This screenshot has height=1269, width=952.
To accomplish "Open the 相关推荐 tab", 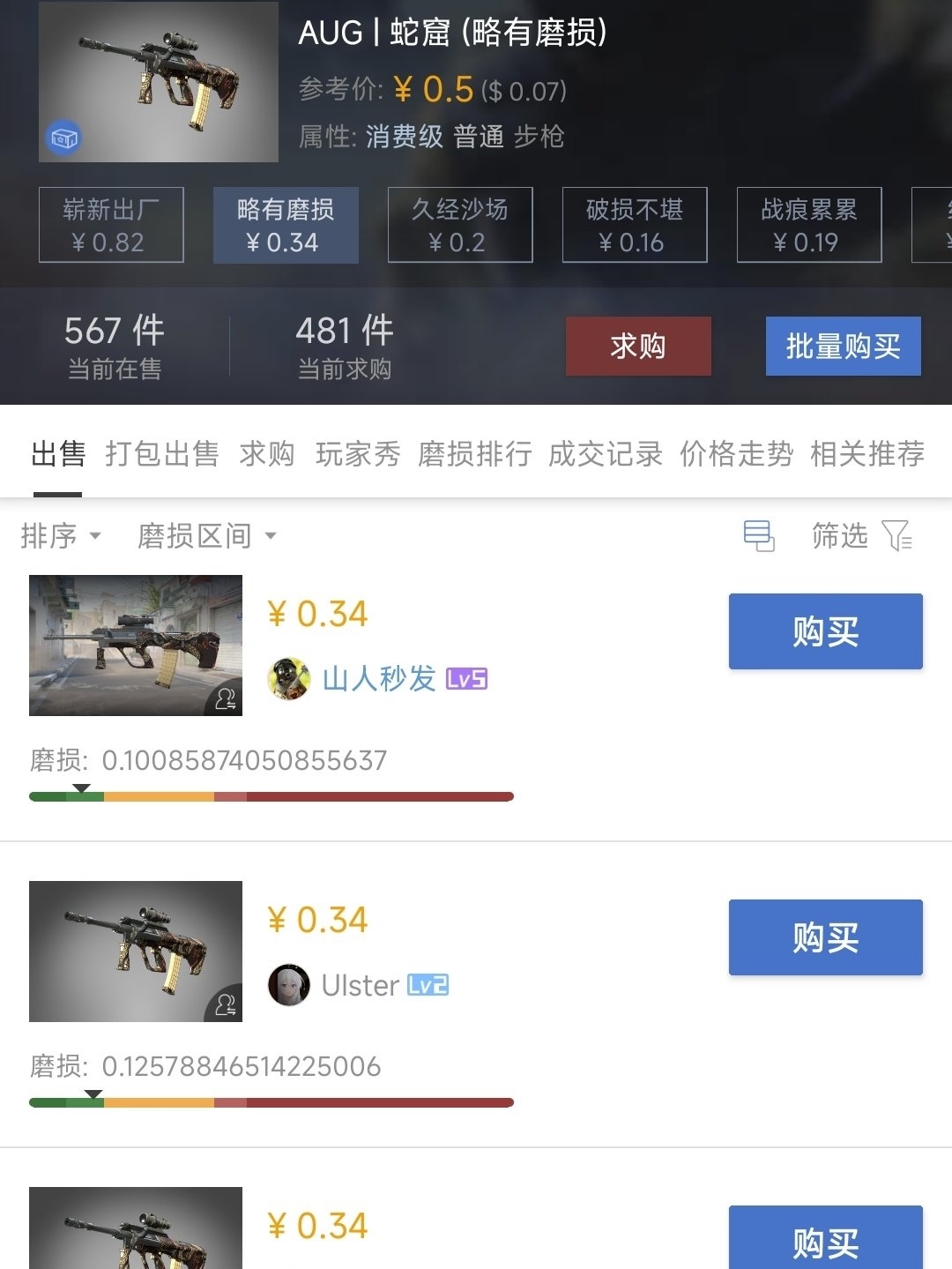I will click(867, 454).
